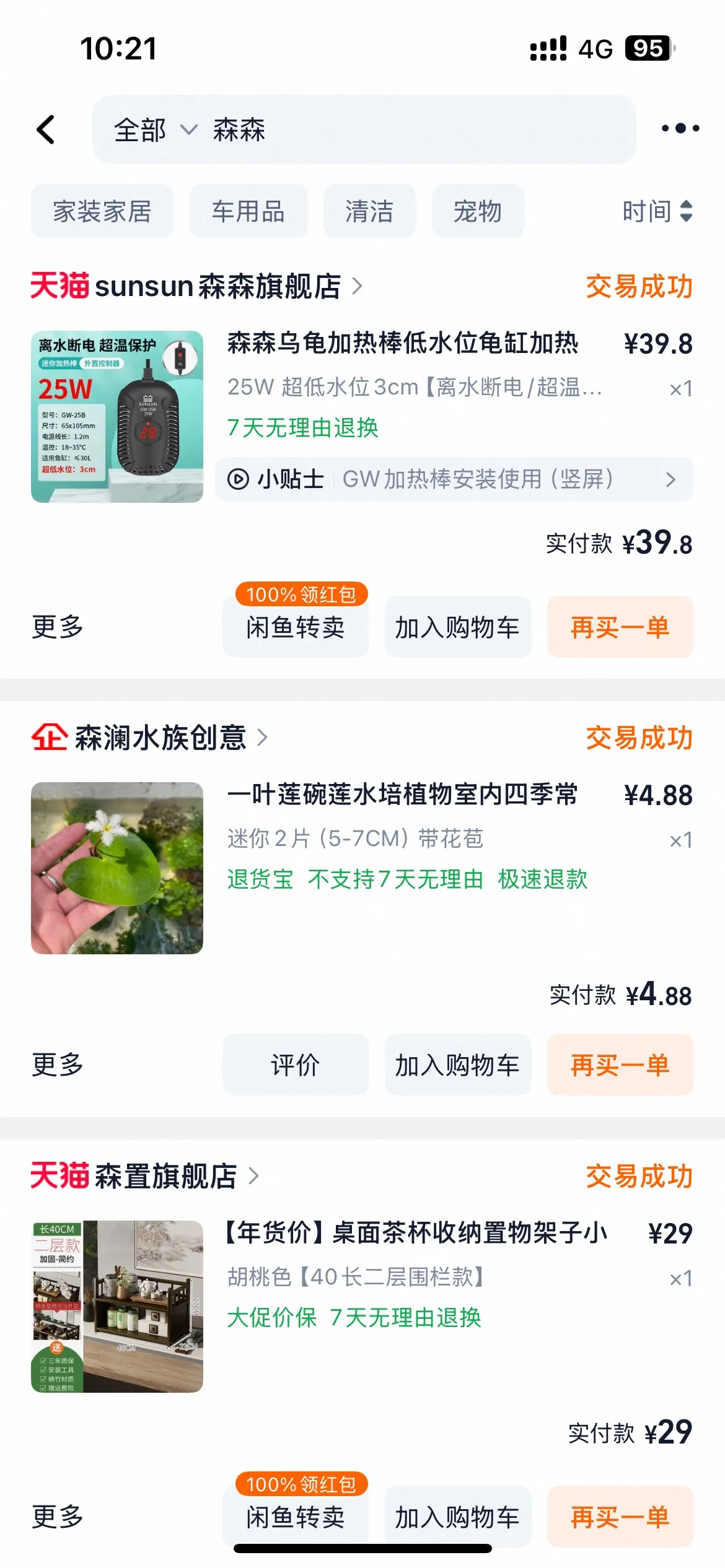Viewport: 725px width, 1568px height.
Task: Go back using the back arrow
Action: point(46,129)
